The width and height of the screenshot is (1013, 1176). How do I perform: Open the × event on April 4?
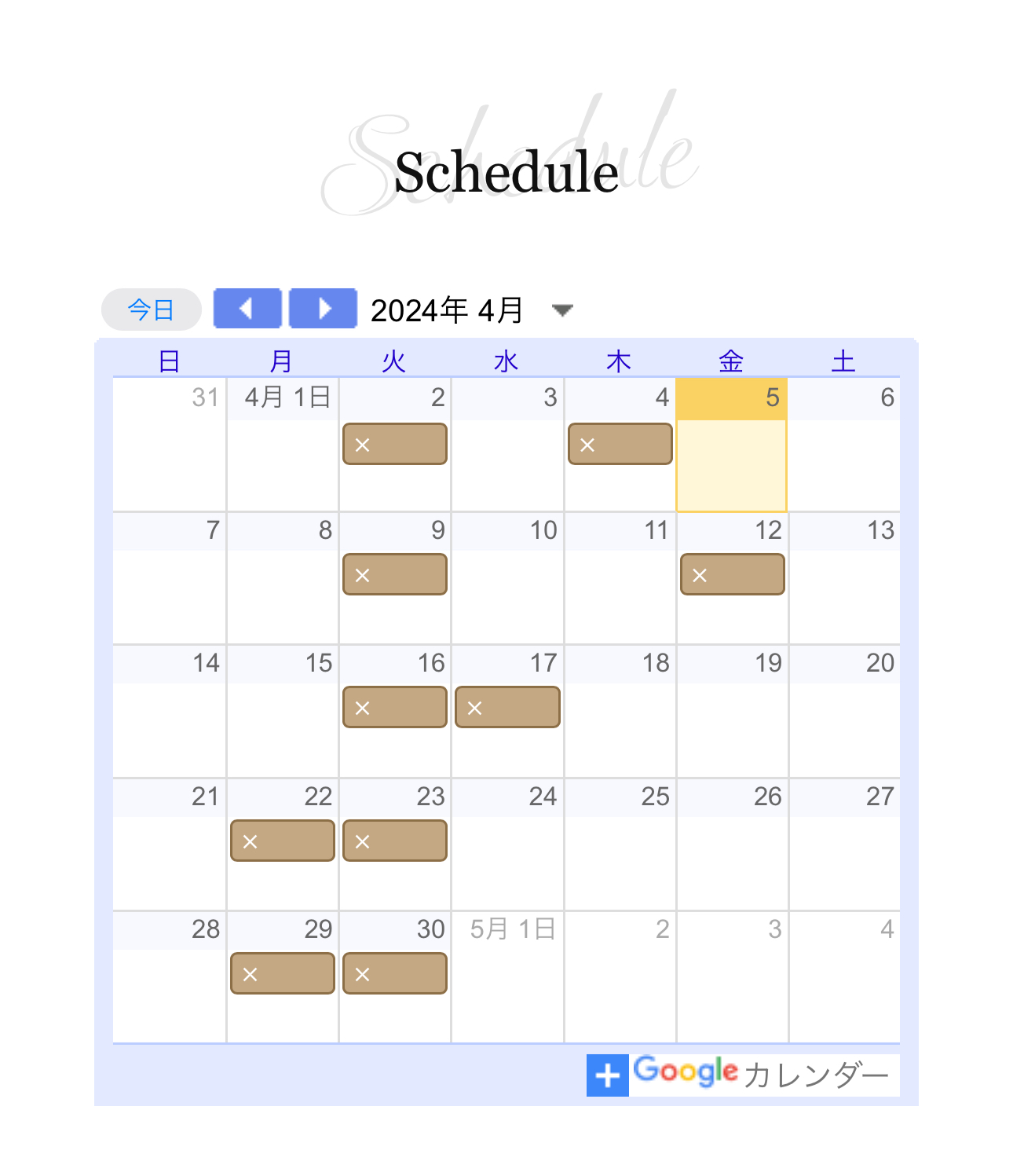pyautogui.click(x=620, y=444)
